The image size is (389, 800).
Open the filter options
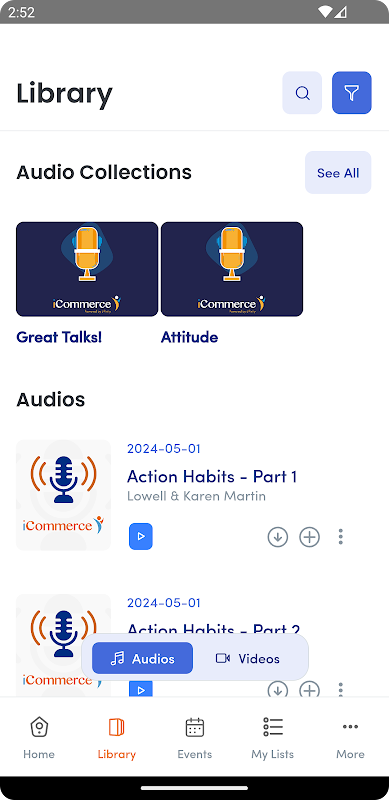352,93
